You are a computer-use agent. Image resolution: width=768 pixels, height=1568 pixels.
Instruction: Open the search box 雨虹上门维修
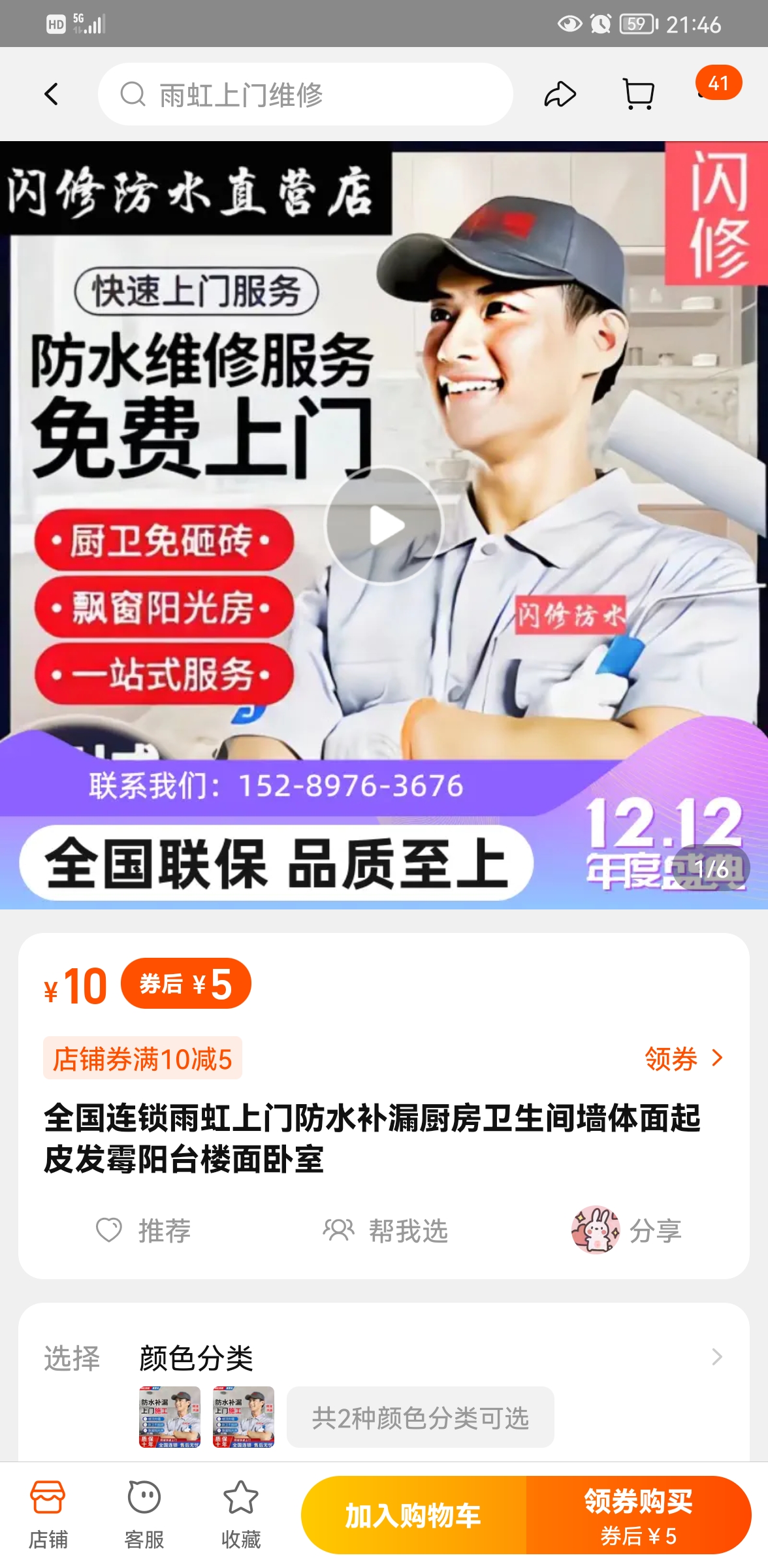tap(305, 94)
